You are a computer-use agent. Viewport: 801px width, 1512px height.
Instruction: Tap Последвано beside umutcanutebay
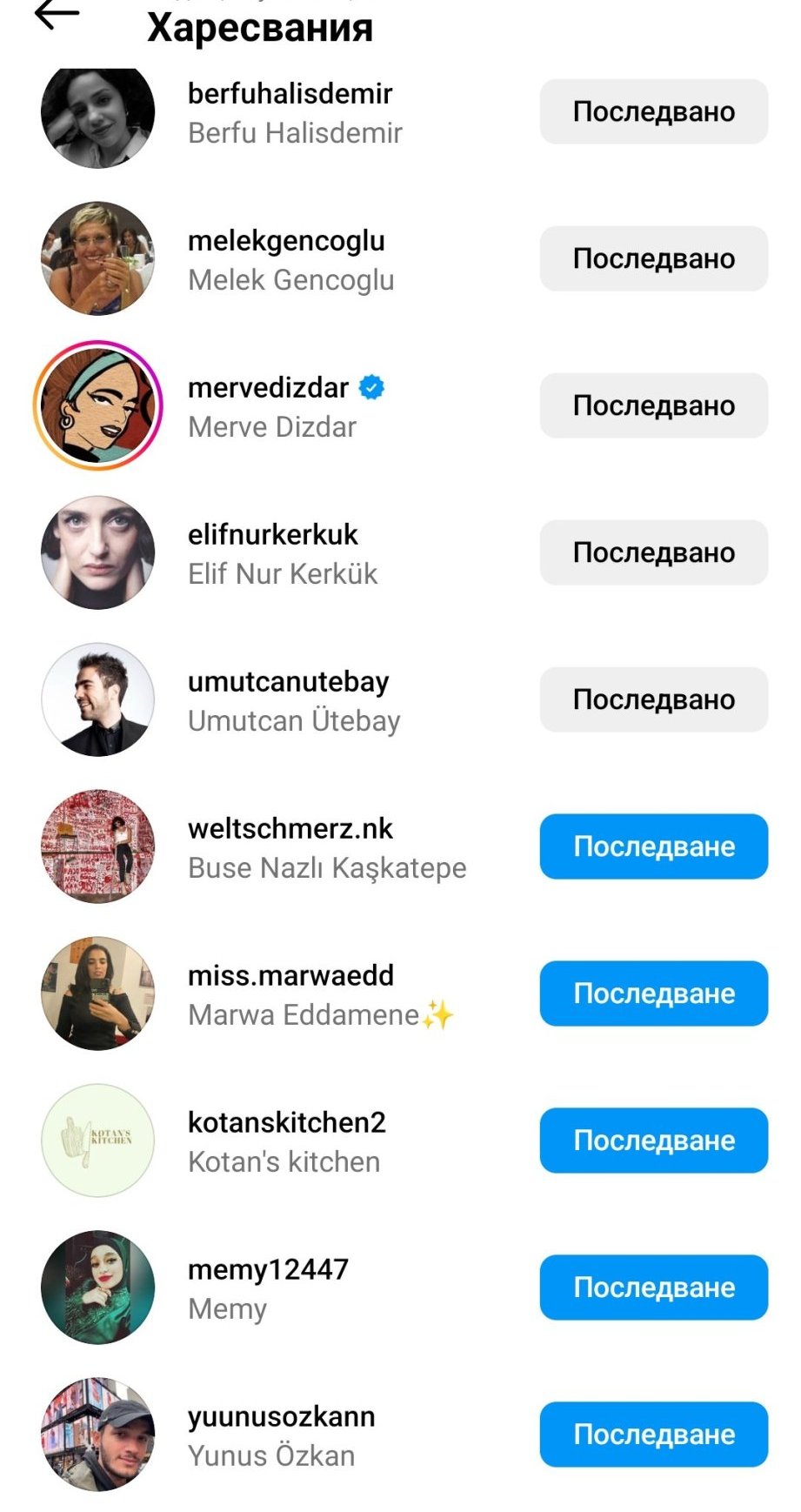653,699
